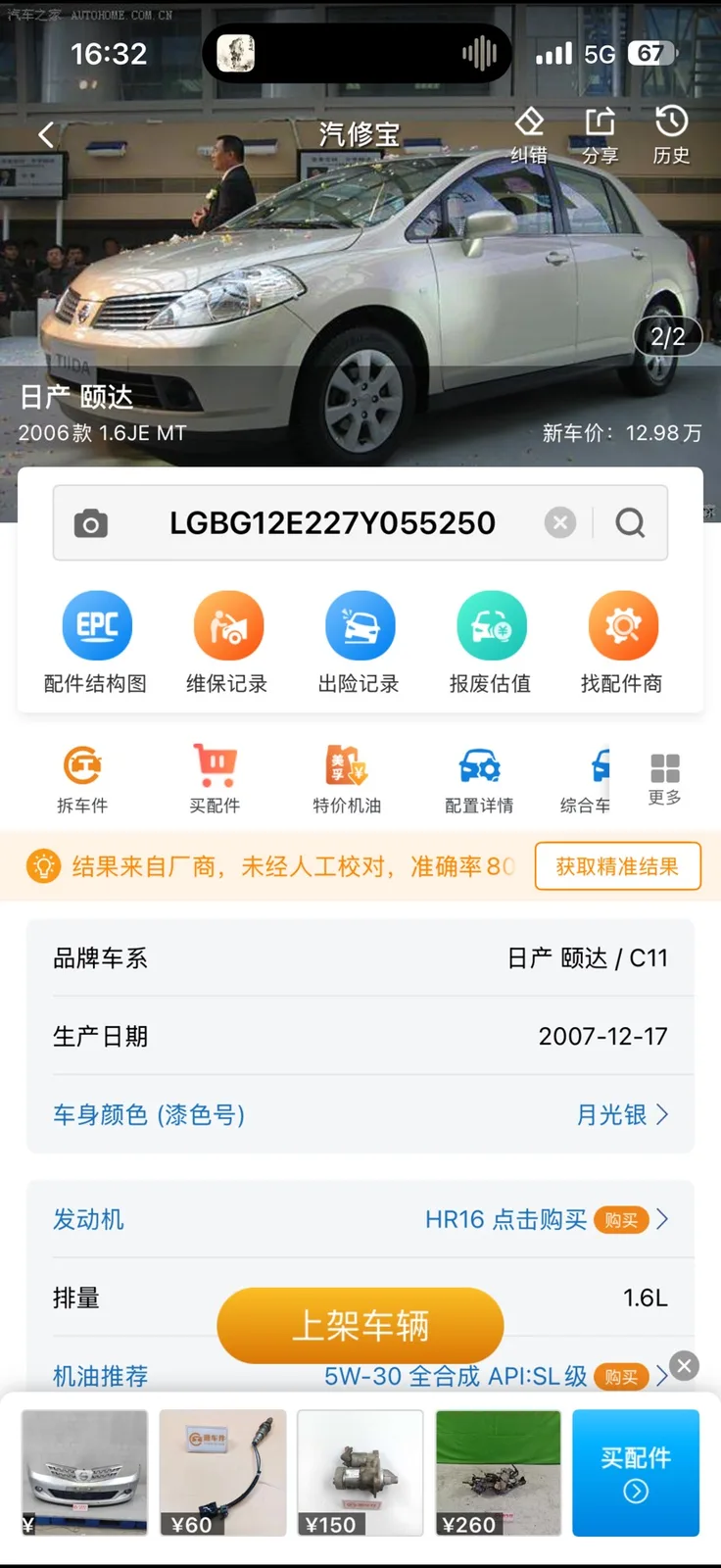Share this vehicle via 分享
Screen dimensions: 721x1568
pyautogui.click(x=601, y=136)
